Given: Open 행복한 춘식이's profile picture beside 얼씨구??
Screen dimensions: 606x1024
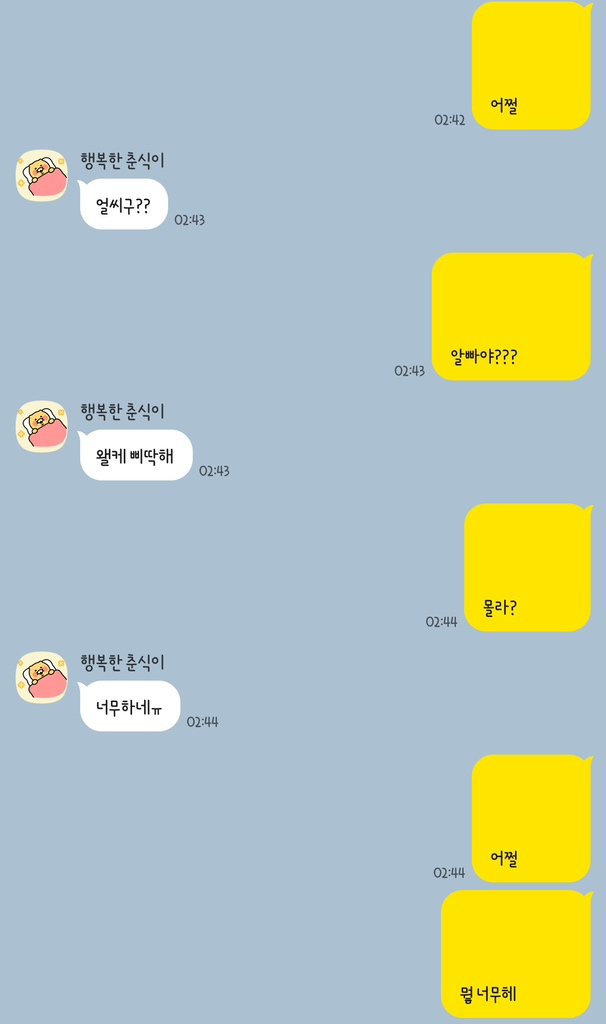Looking at the screenshot, I should pos(42,176).
